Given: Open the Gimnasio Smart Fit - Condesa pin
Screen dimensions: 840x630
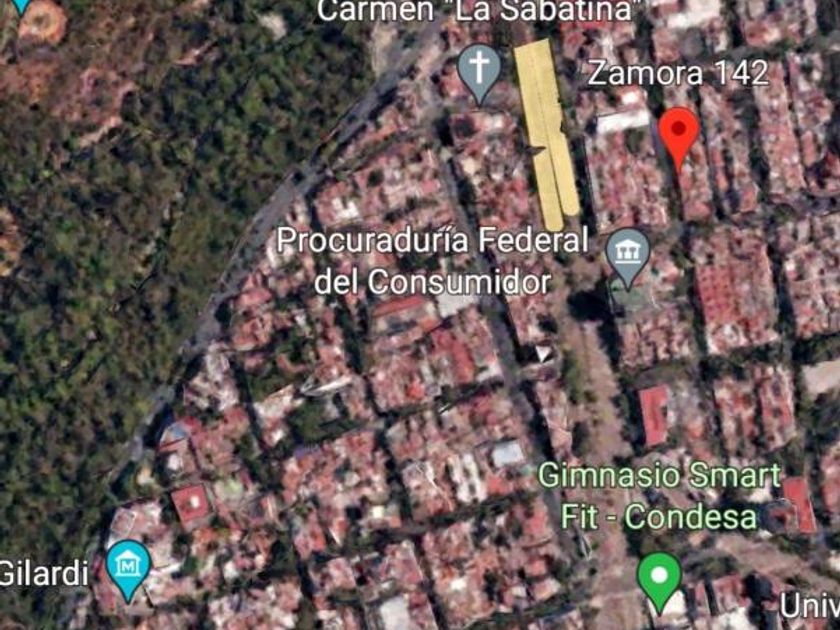Looking at the screenshot, I should click(659, 583).
